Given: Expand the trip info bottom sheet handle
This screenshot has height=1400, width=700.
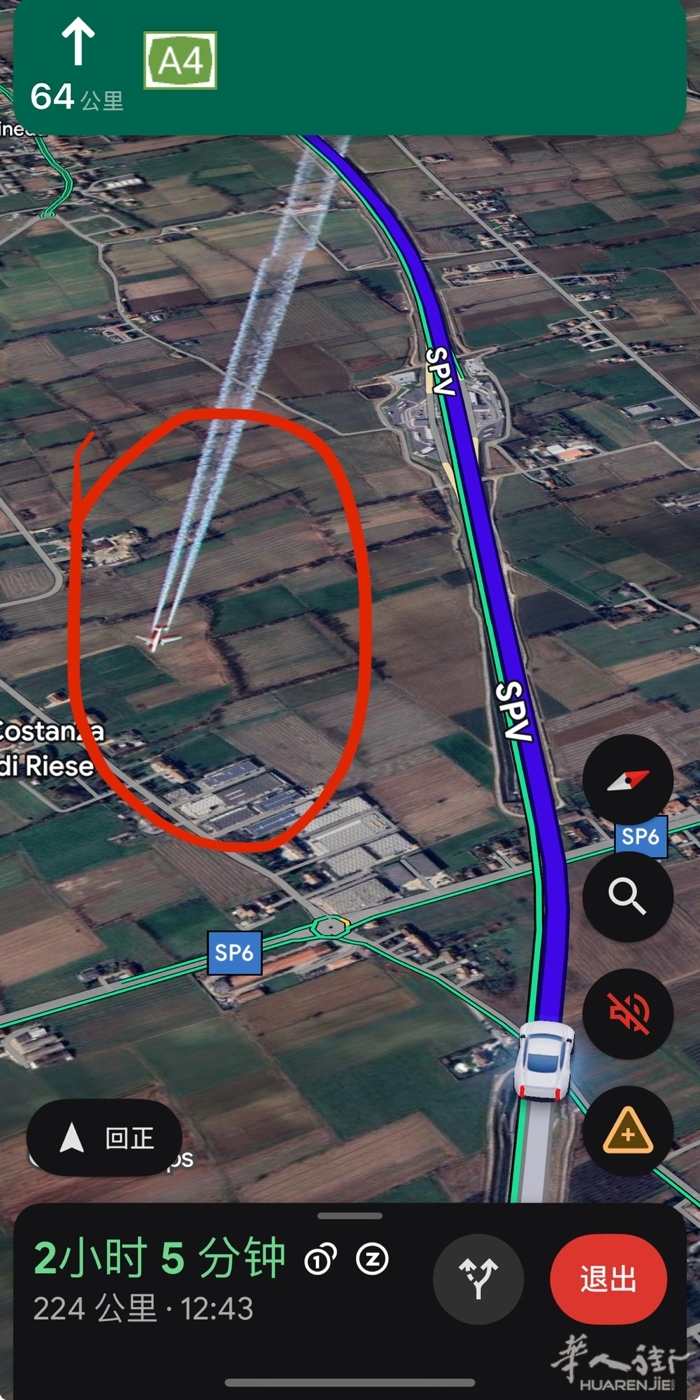Looking at the screenshot, I should click(x=350, y=1216).
